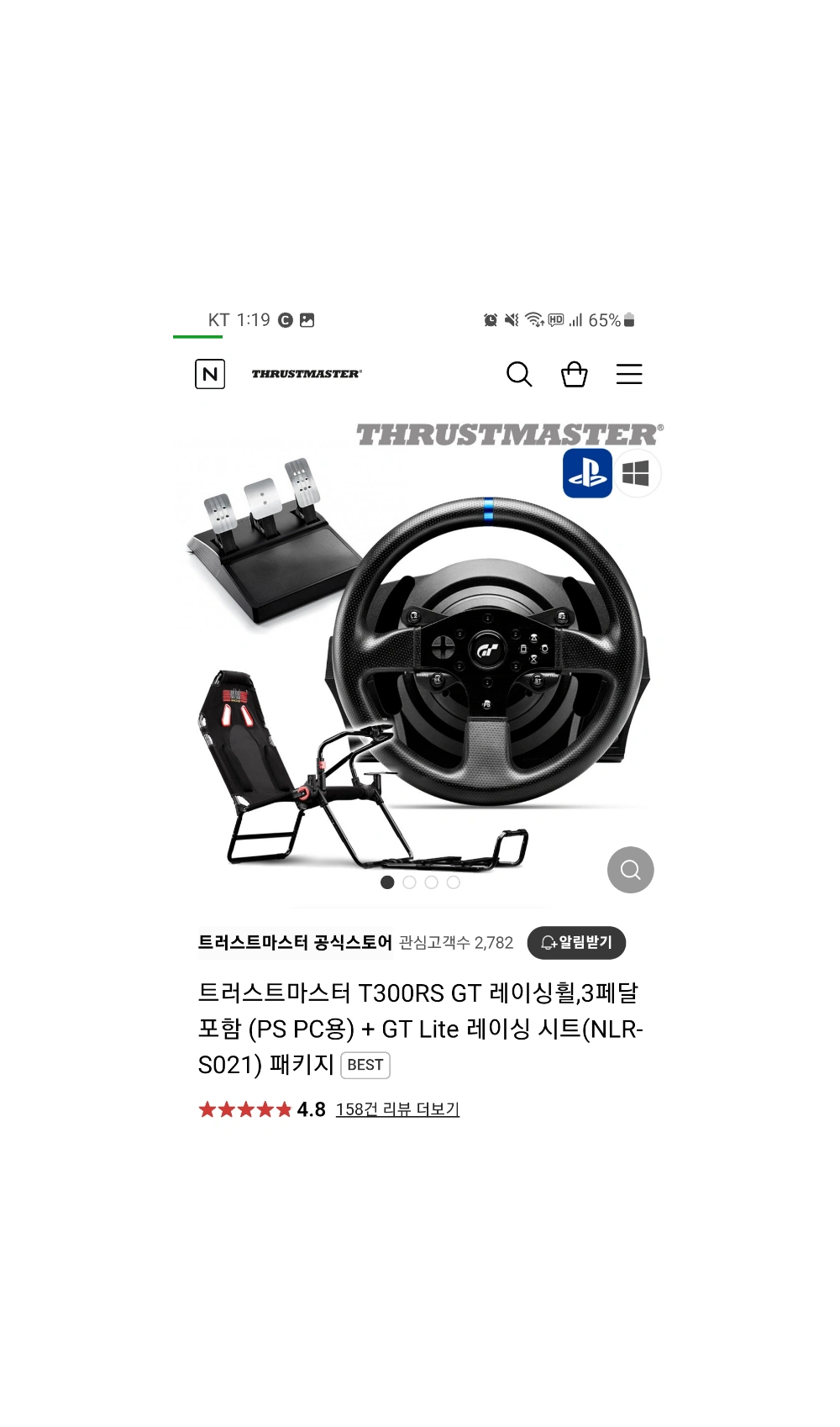Tap 알림받기 to get store alerts
The height and width of the screenshot is (1427, 840).
tap(576, 943)
